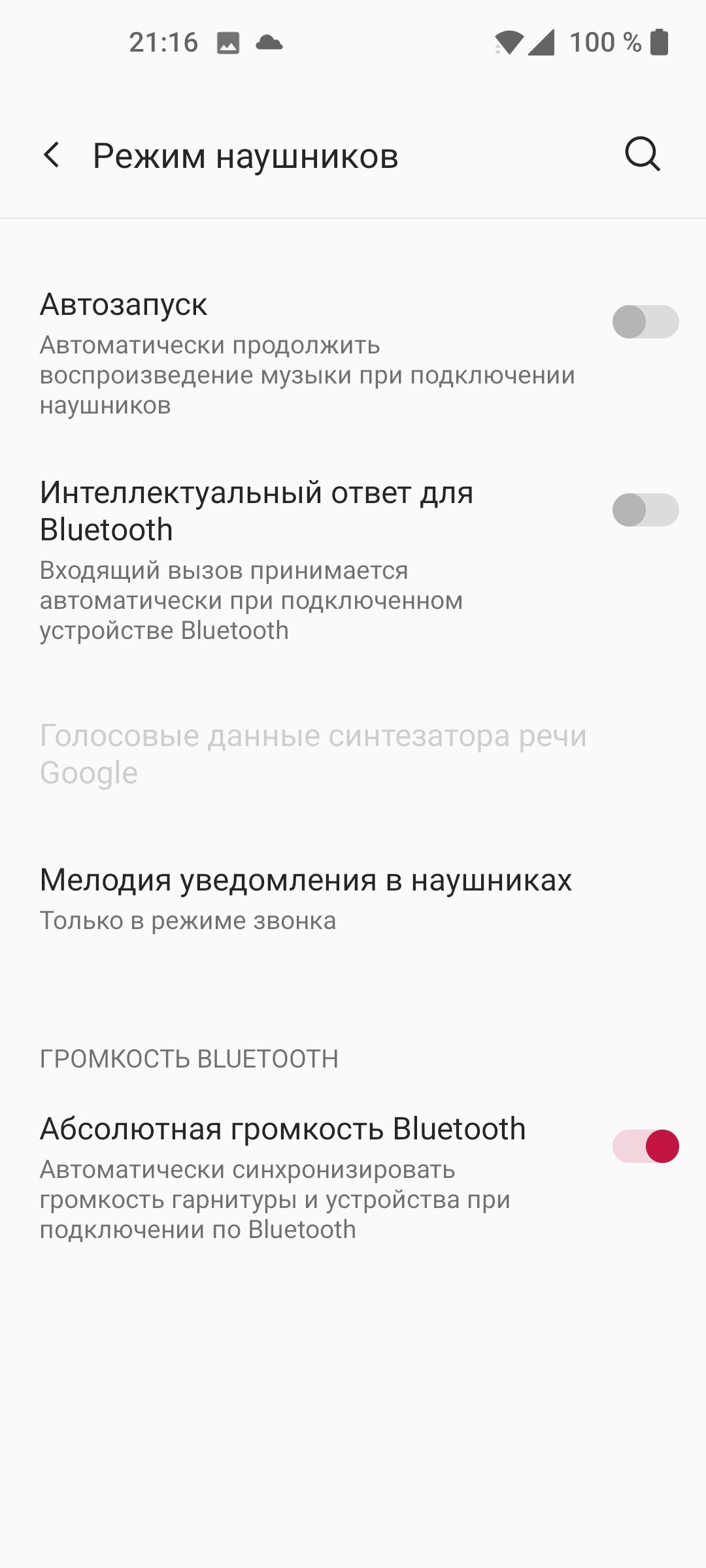This screenshot has height=1568, width=706.
Task: Go back from Режим наушников
Action: click(52, 155)
